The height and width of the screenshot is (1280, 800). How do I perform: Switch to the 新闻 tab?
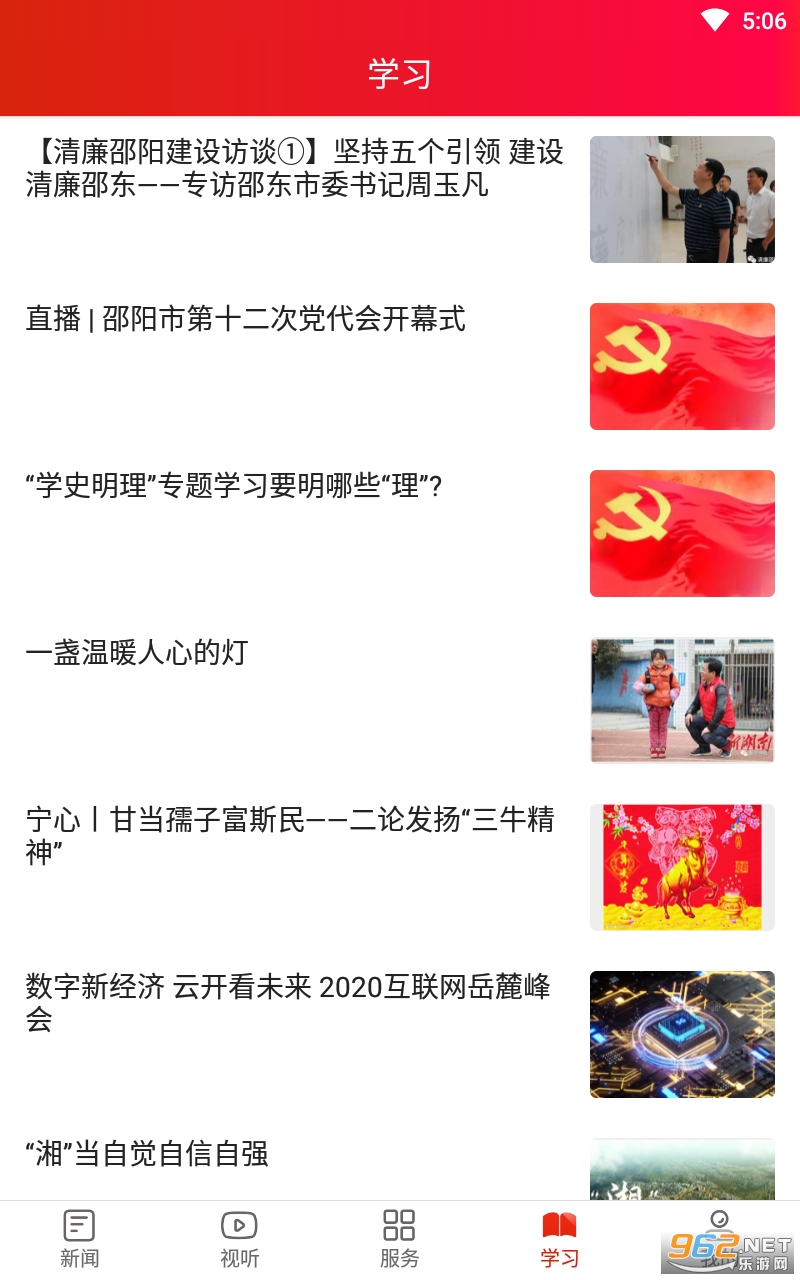[79, 1240]
